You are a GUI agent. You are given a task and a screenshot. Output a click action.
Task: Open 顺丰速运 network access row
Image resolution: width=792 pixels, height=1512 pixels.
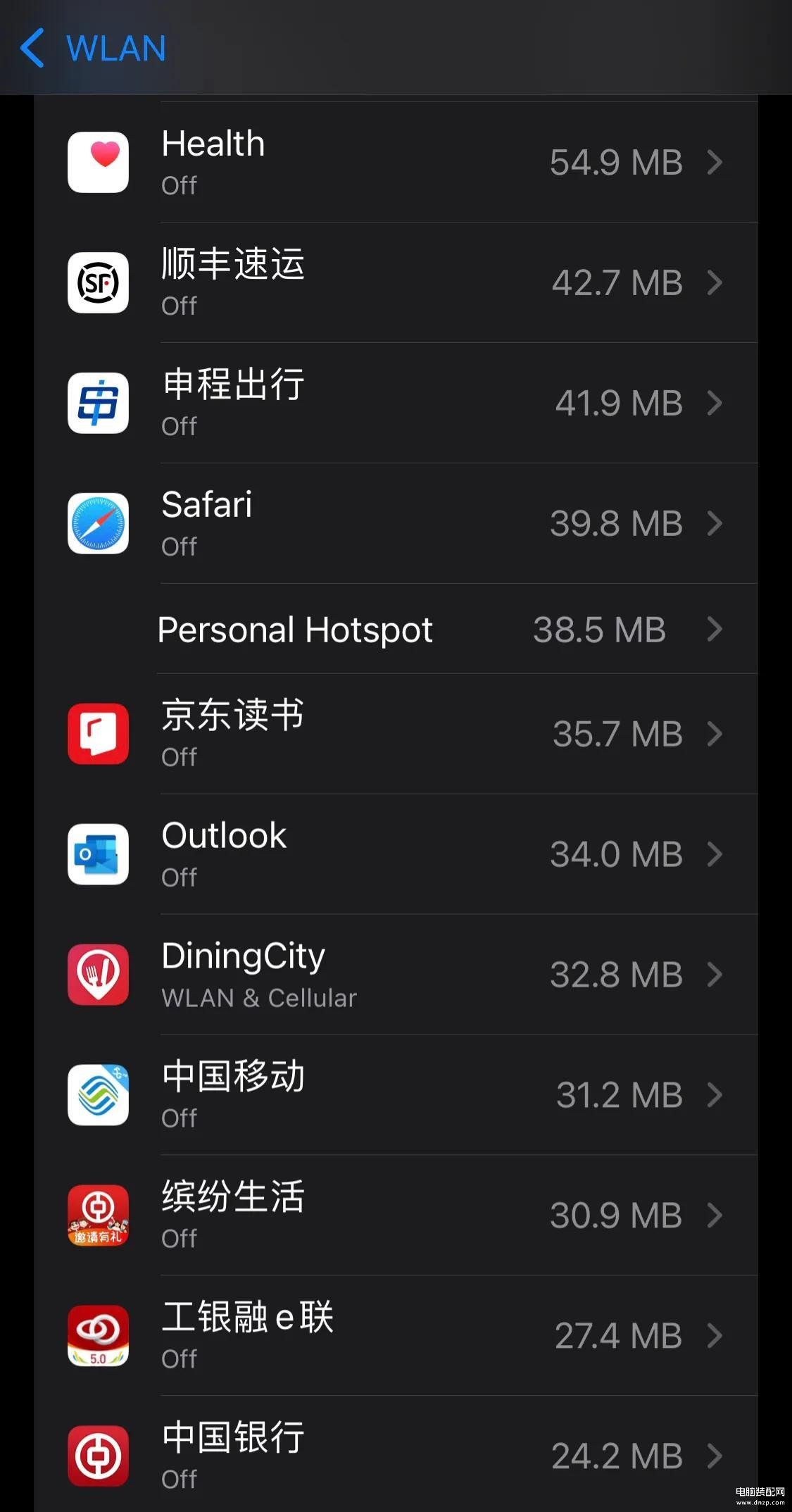[x=396, y=282]
